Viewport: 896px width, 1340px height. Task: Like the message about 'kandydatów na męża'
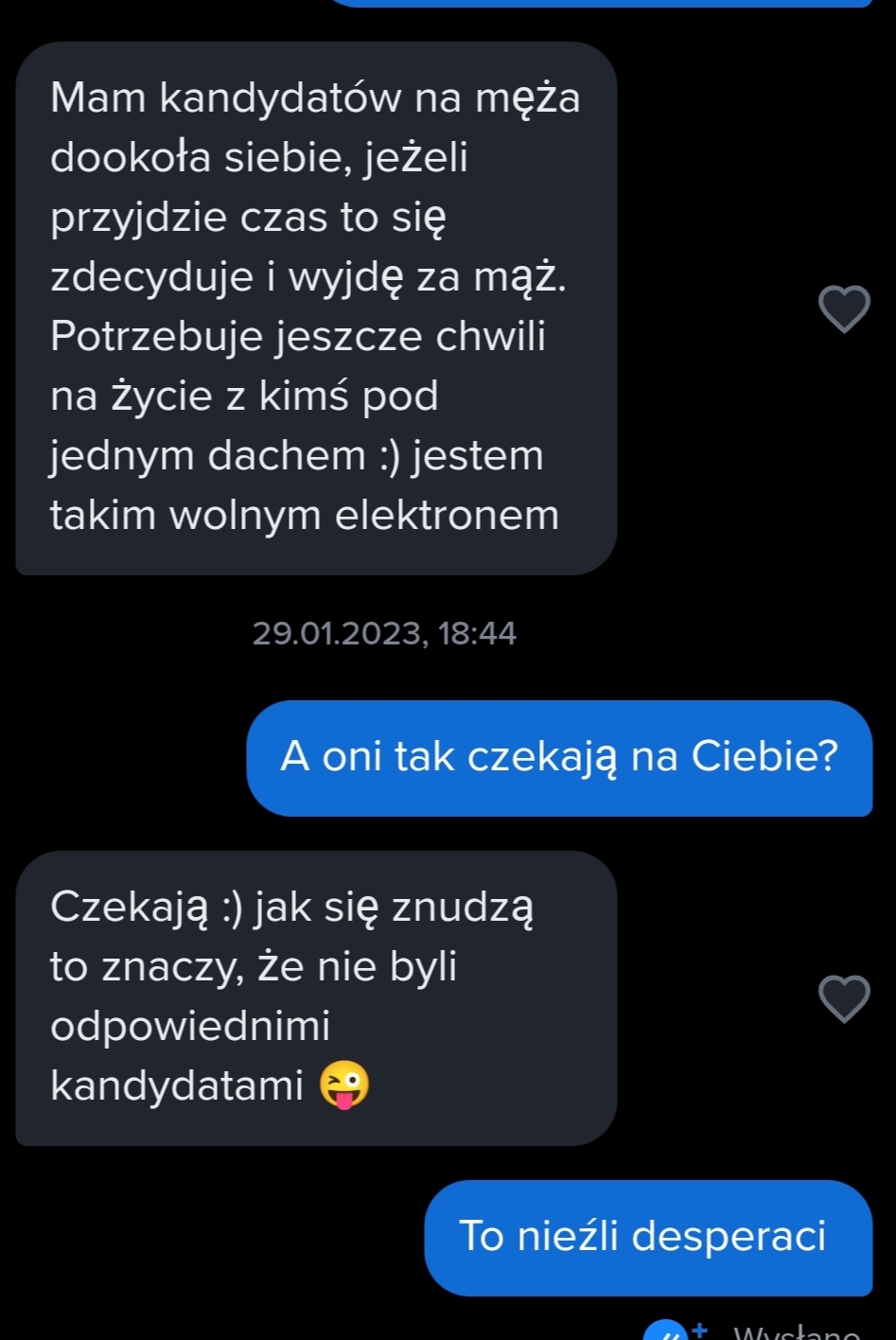(x=843, y=309)
